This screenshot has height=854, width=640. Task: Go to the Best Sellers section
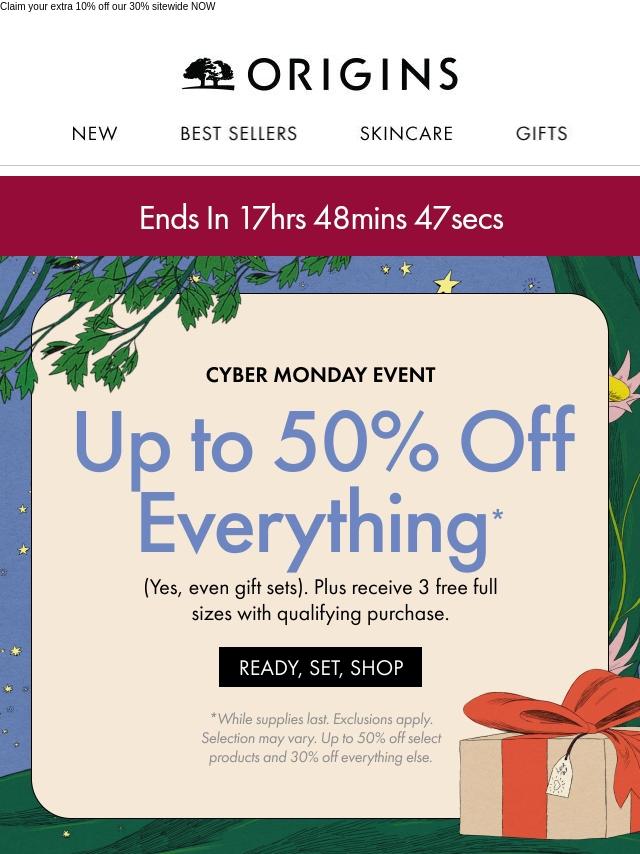(238, 133)
